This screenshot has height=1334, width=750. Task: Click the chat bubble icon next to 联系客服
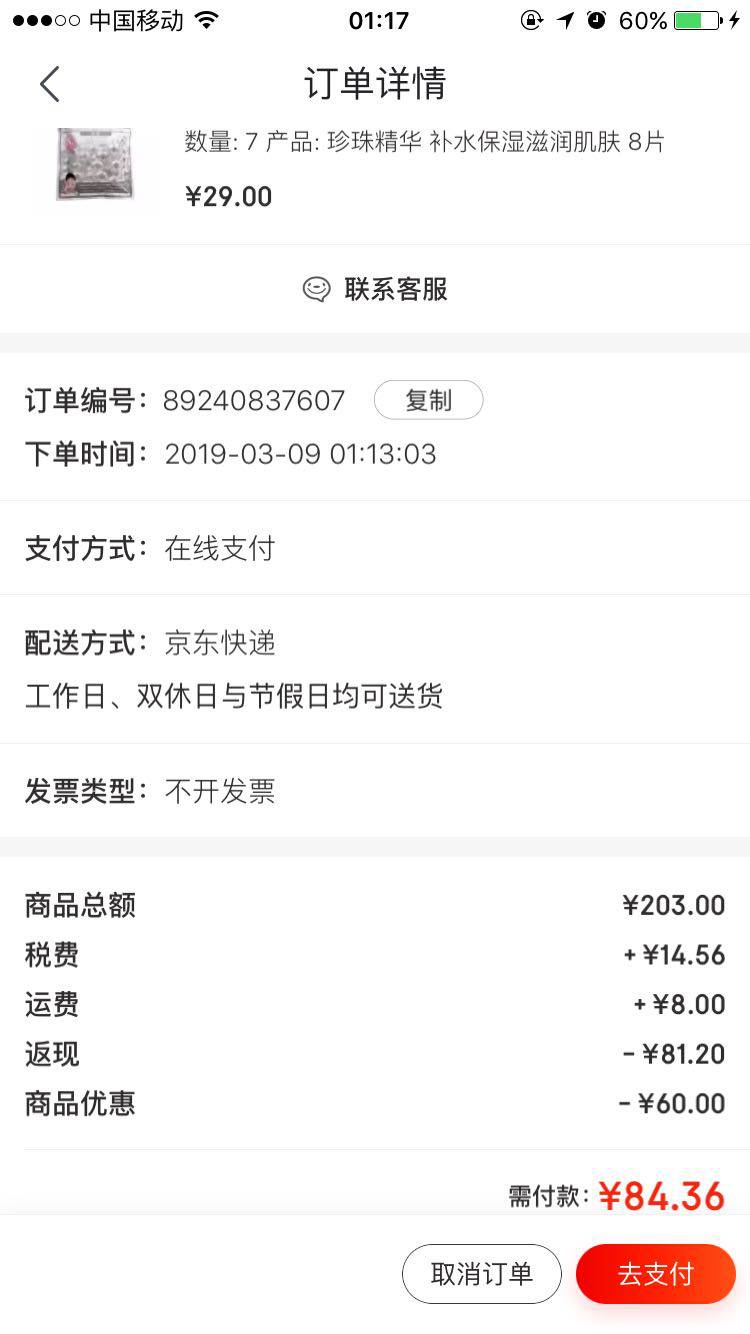click(318, 289)
